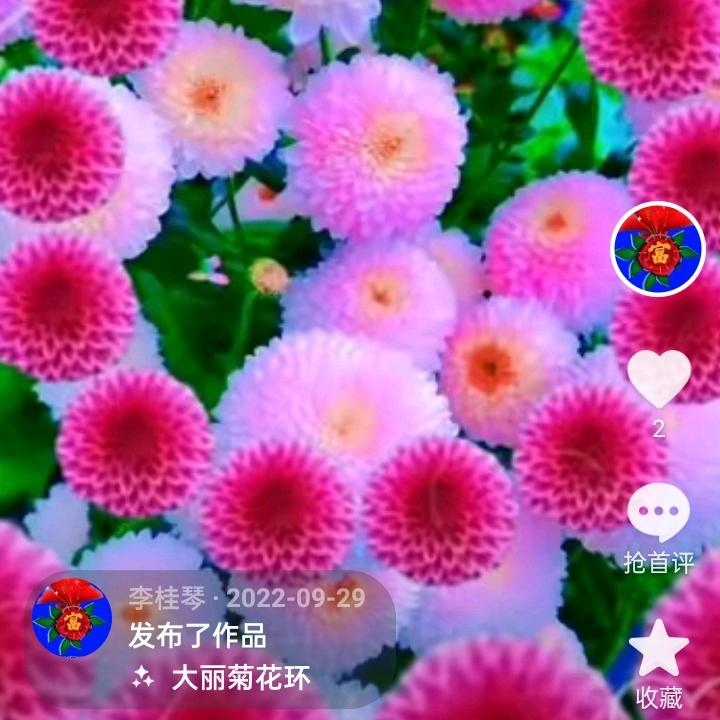Open comments via 抢首评 bubble
Screen dimensions: 720x720
658,514
